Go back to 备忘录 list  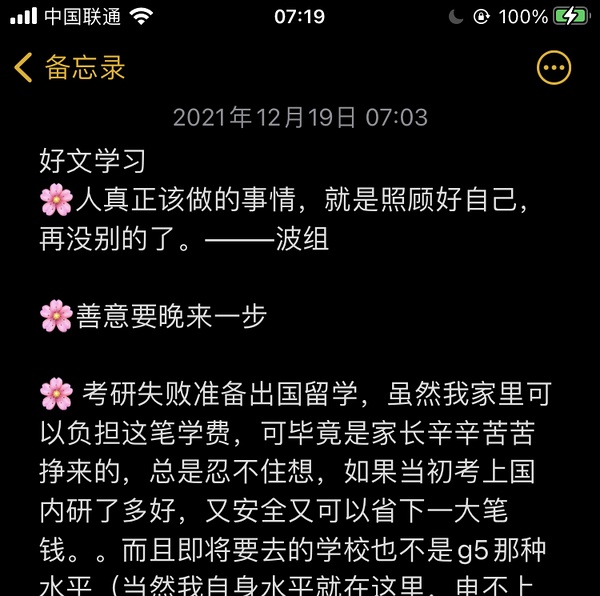[70, 68]
